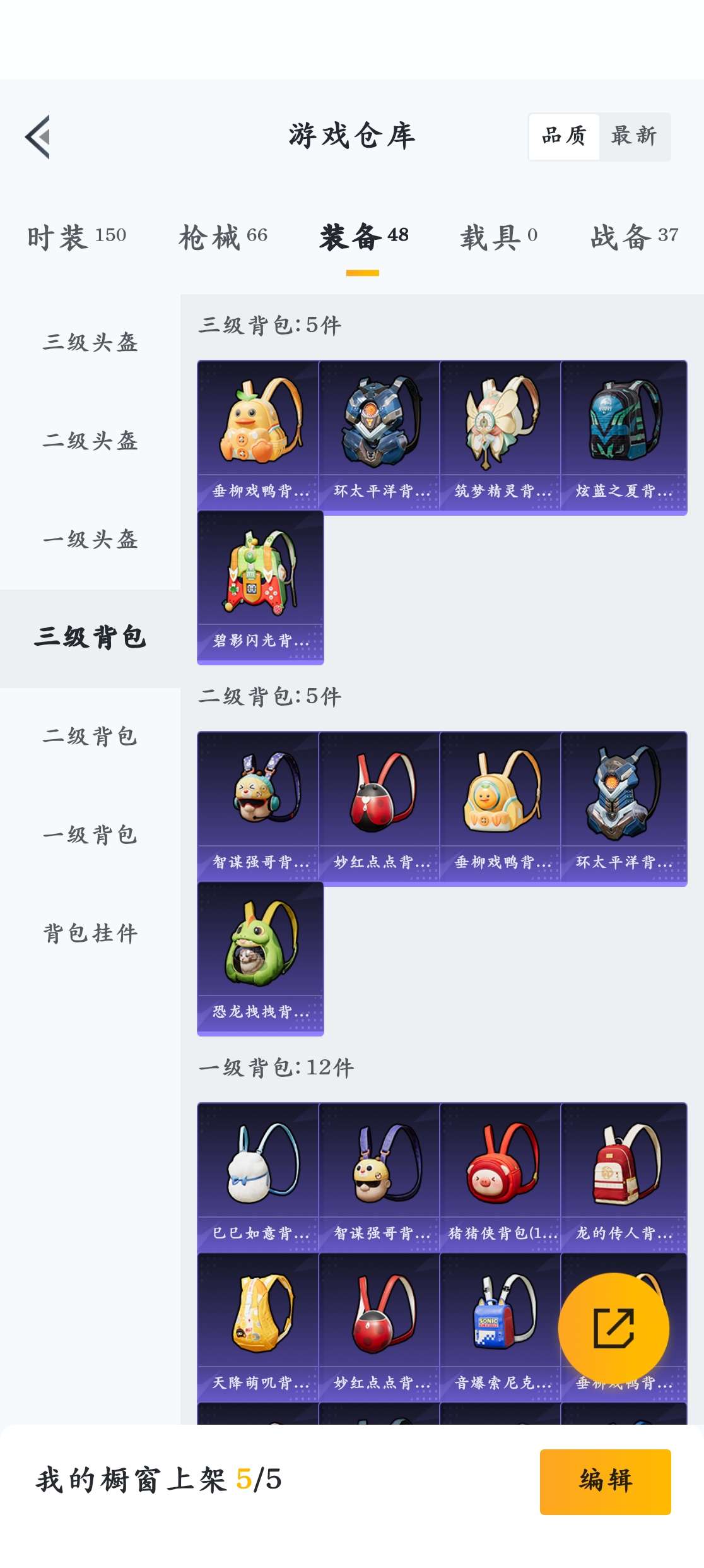704x1568 pixels.
Task: Open 背包挂件 category
Action: point(90,933)
